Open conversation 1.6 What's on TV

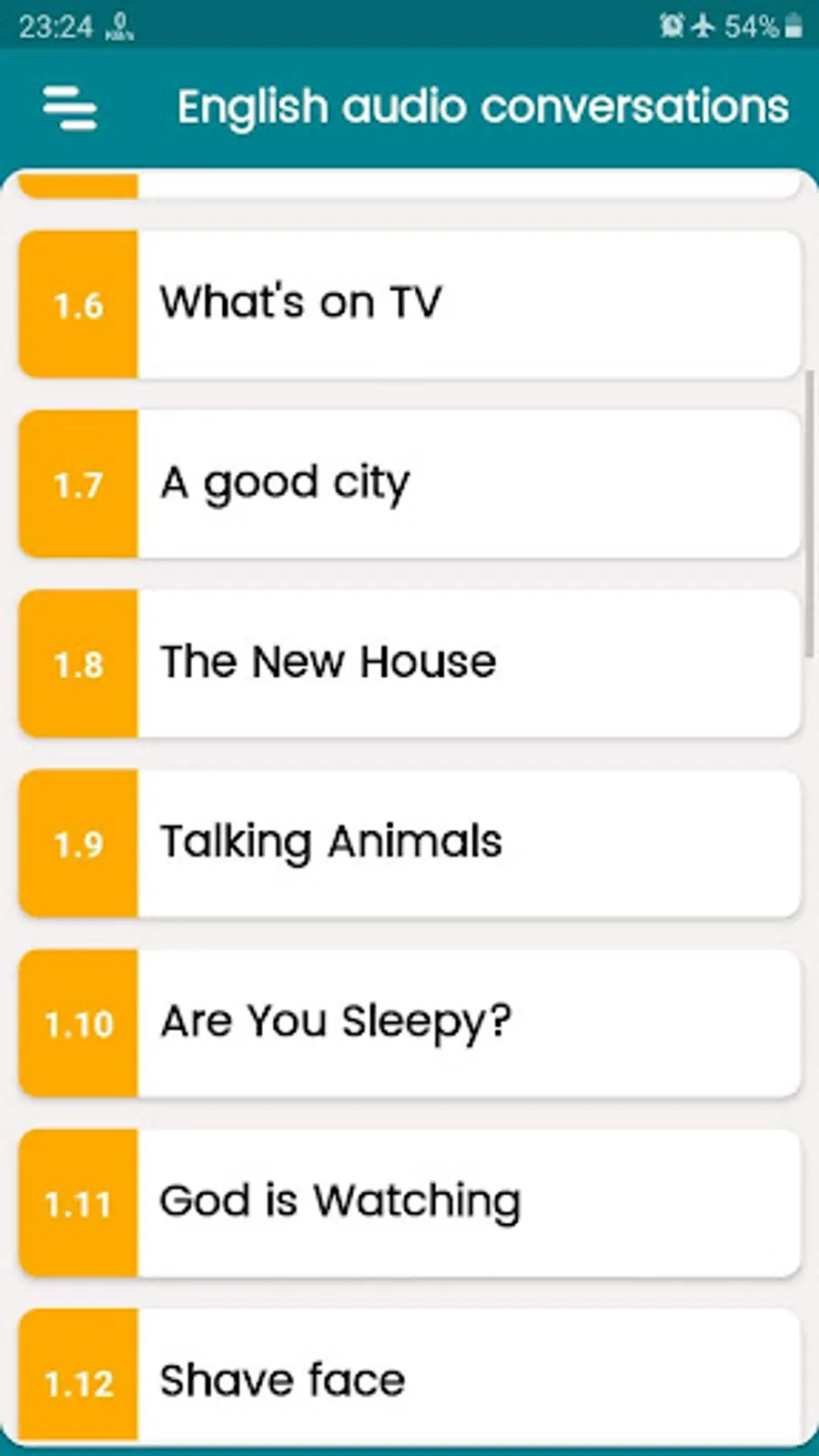[409, 304]
